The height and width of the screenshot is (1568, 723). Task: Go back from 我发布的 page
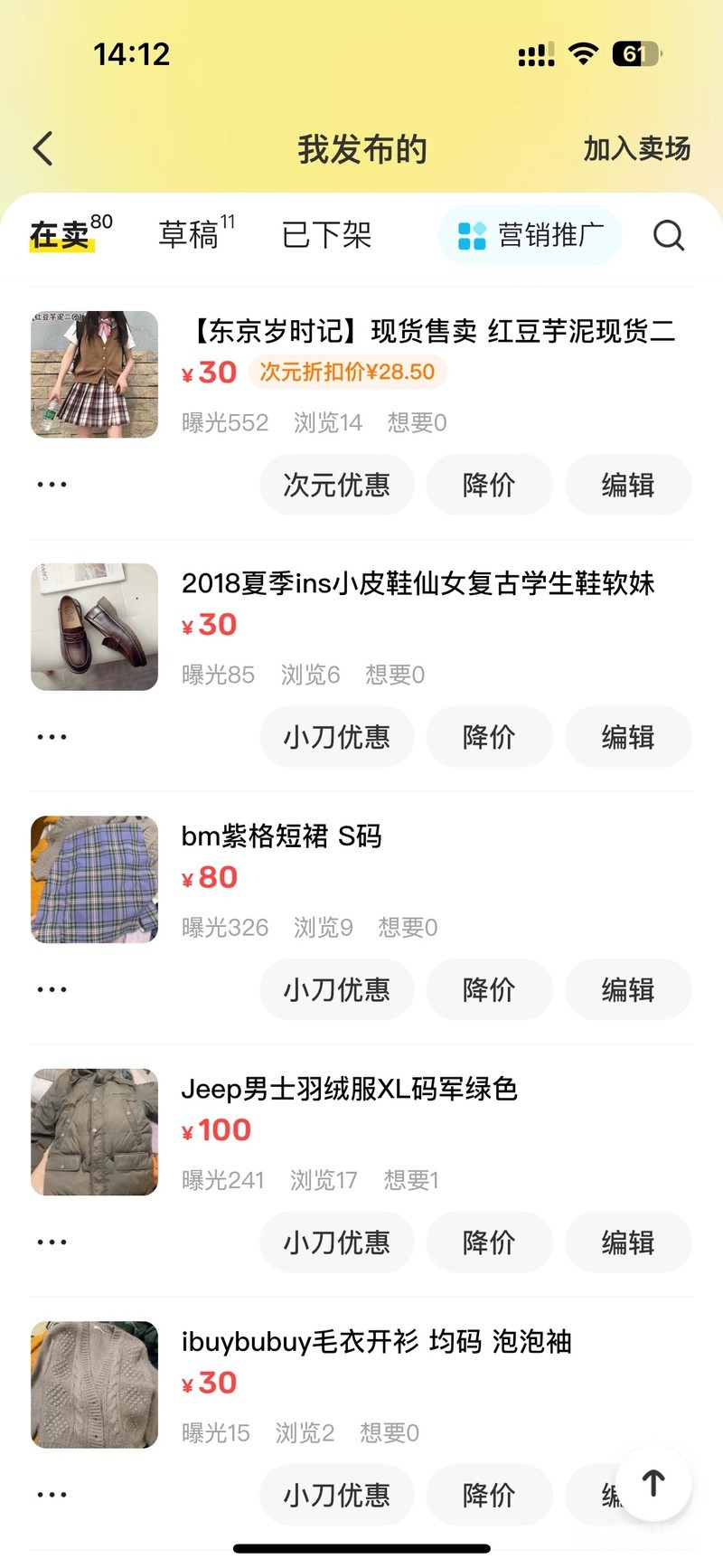click(x=43, y=149)
